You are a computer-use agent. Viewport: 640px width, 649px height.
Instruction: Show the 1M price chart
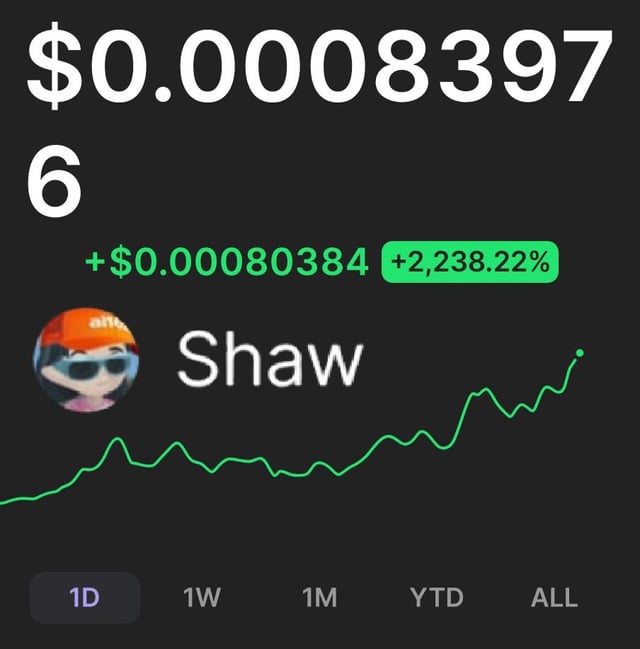(x=319, y=598)
